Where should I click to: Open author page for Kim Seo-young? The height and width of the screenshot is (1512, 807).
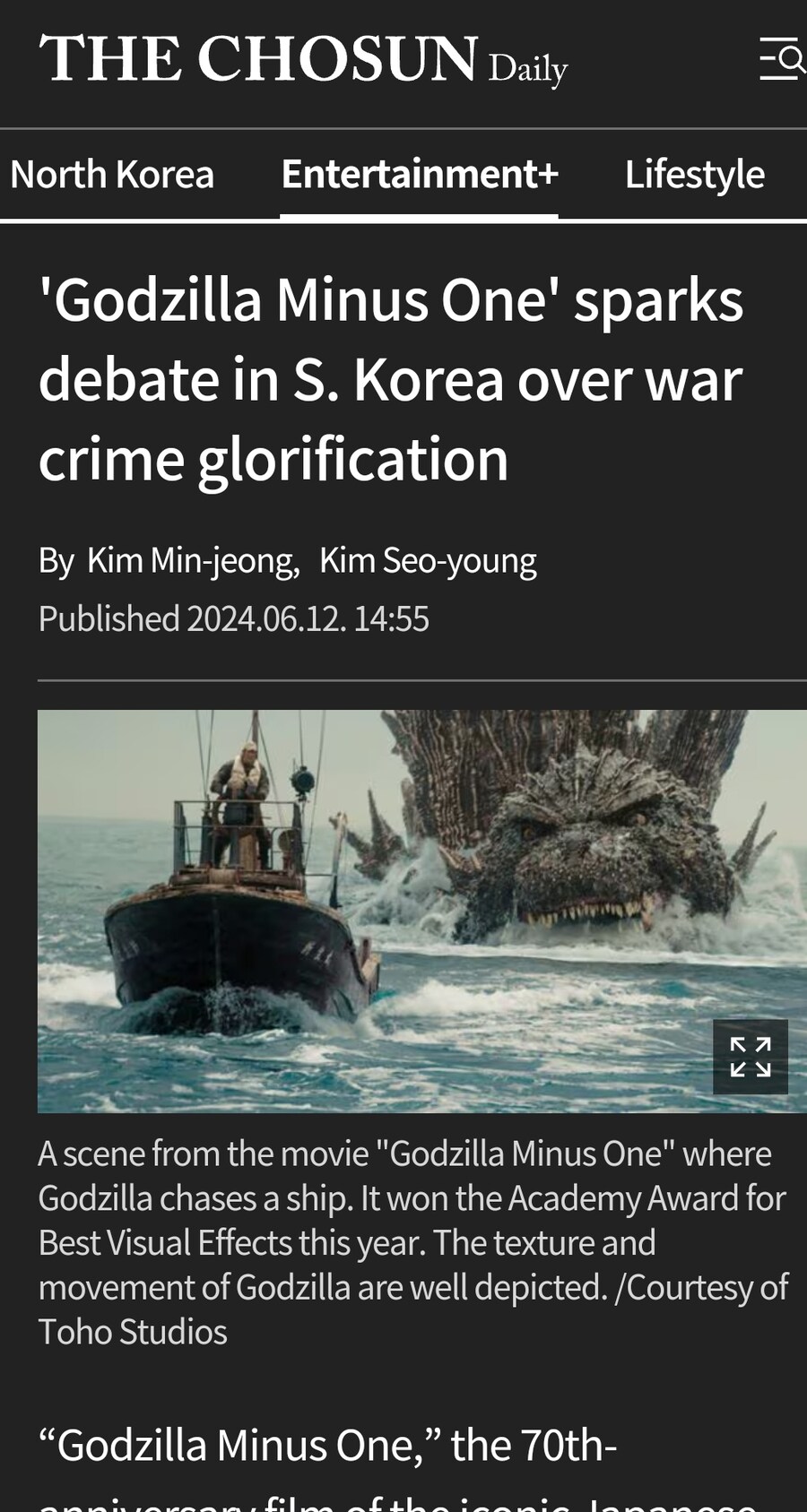tap(428, 559)
